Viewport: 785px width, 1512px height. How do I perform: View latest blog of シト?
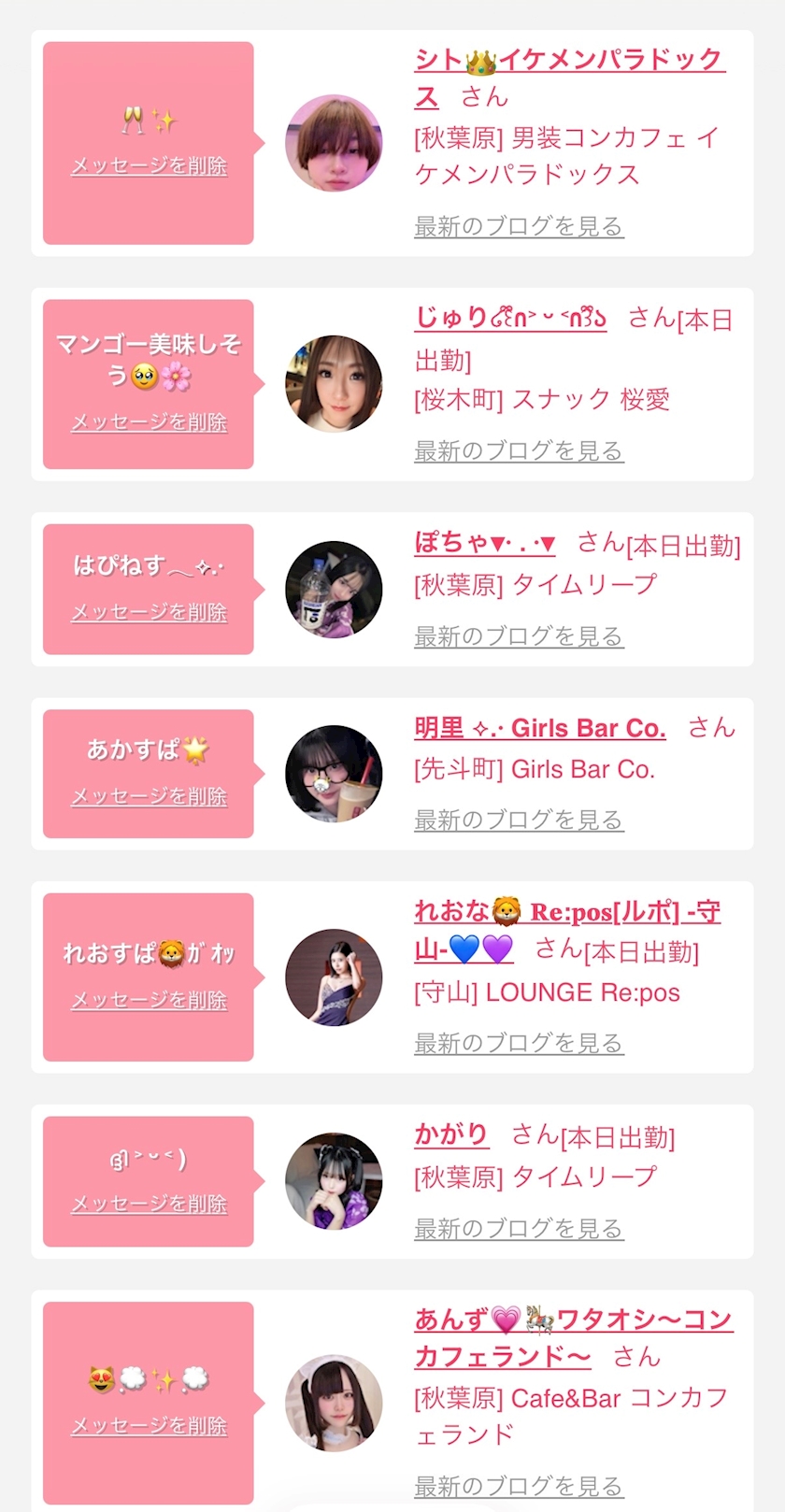(519, 226)
